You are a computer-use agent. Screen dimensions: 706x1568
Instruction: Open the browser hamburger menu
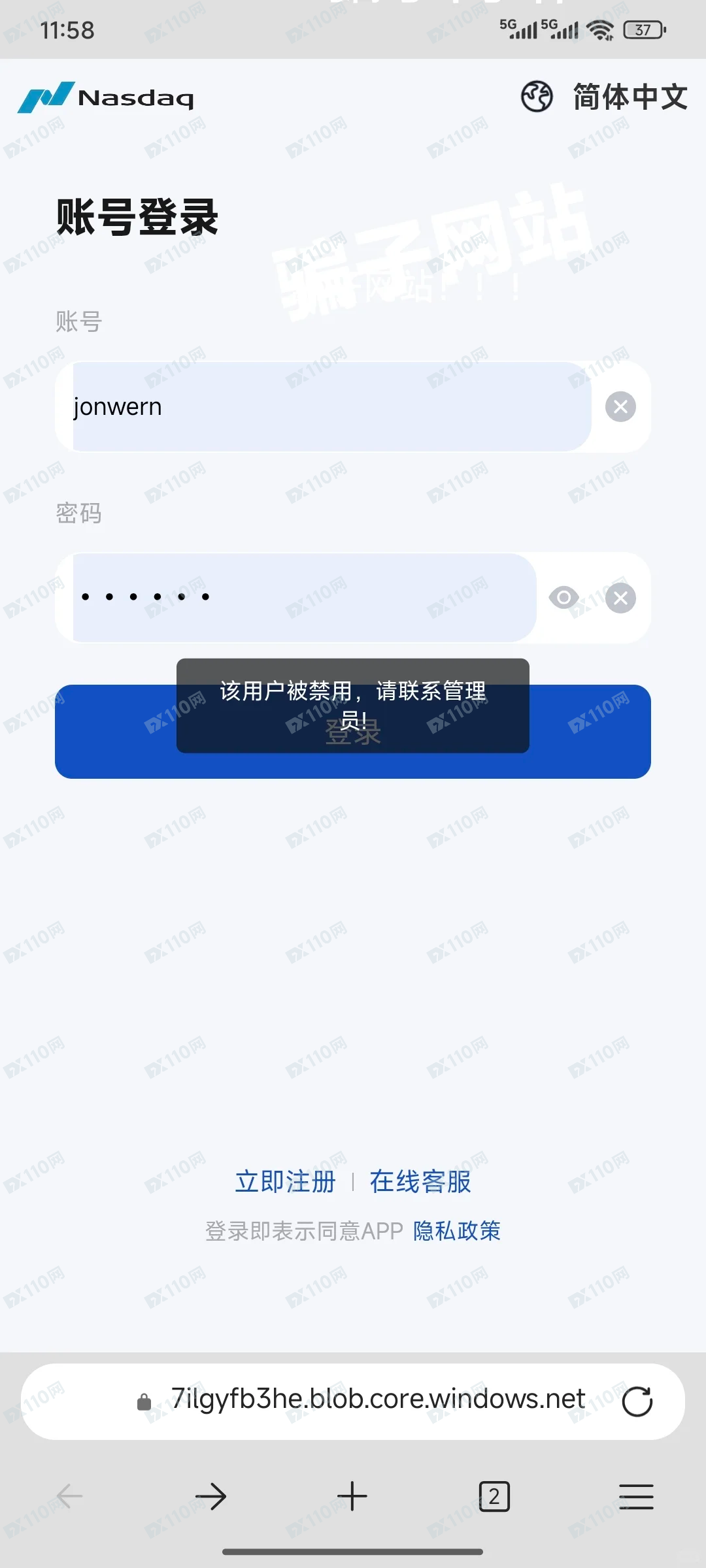pos(635,1496)
